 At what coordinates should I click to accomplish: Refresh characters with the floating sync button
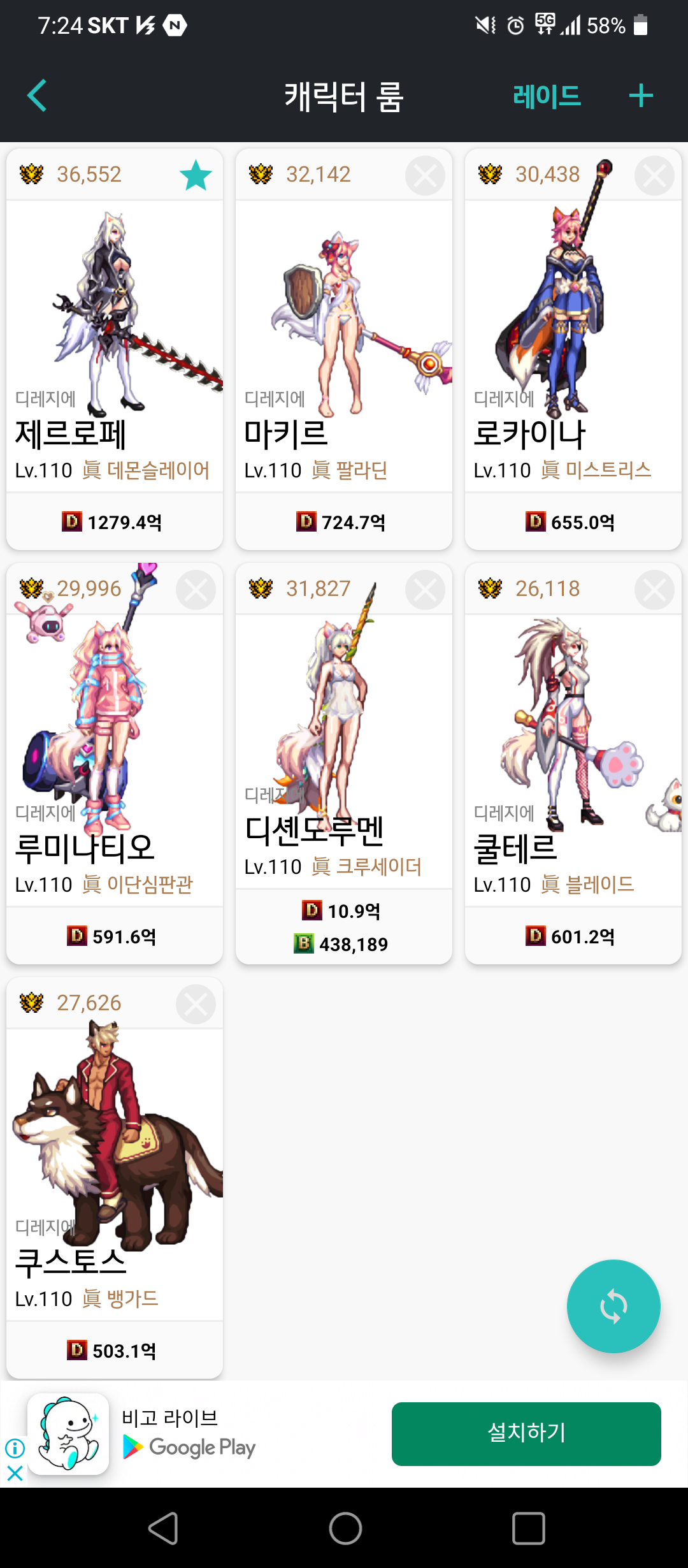point(613,1306)
